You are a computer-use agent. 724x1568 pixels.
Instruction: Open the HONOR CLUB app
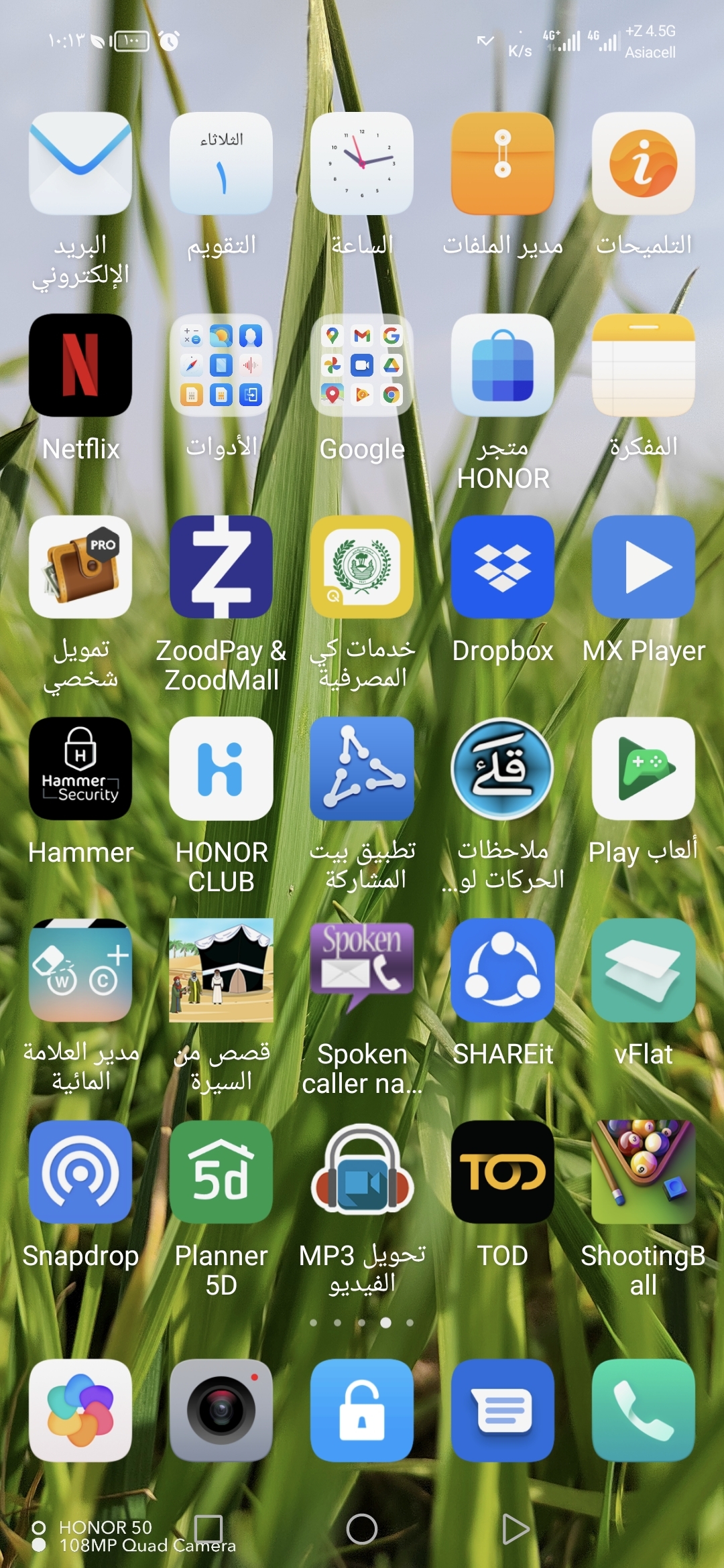221,769
